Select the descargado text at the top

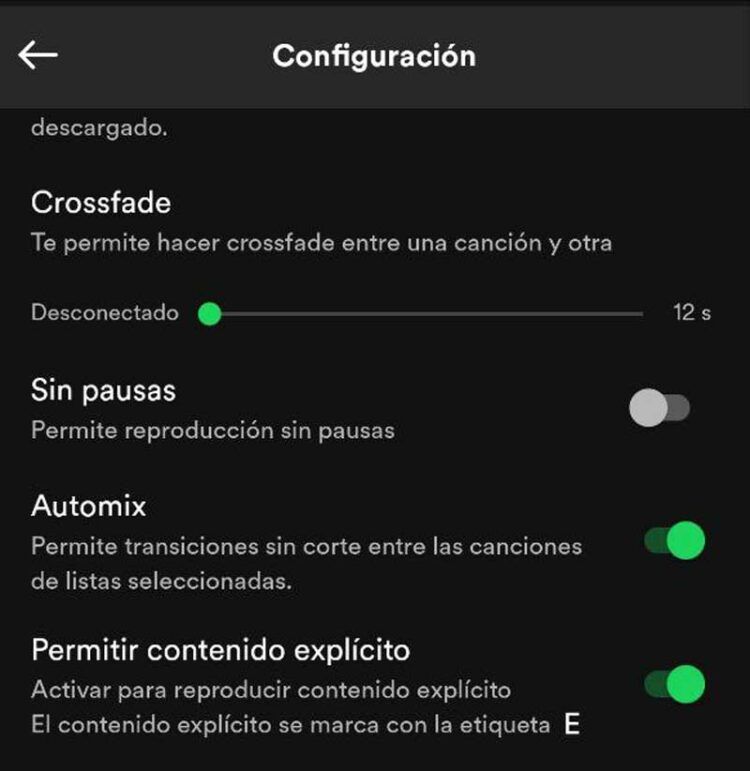pos(100,126)
